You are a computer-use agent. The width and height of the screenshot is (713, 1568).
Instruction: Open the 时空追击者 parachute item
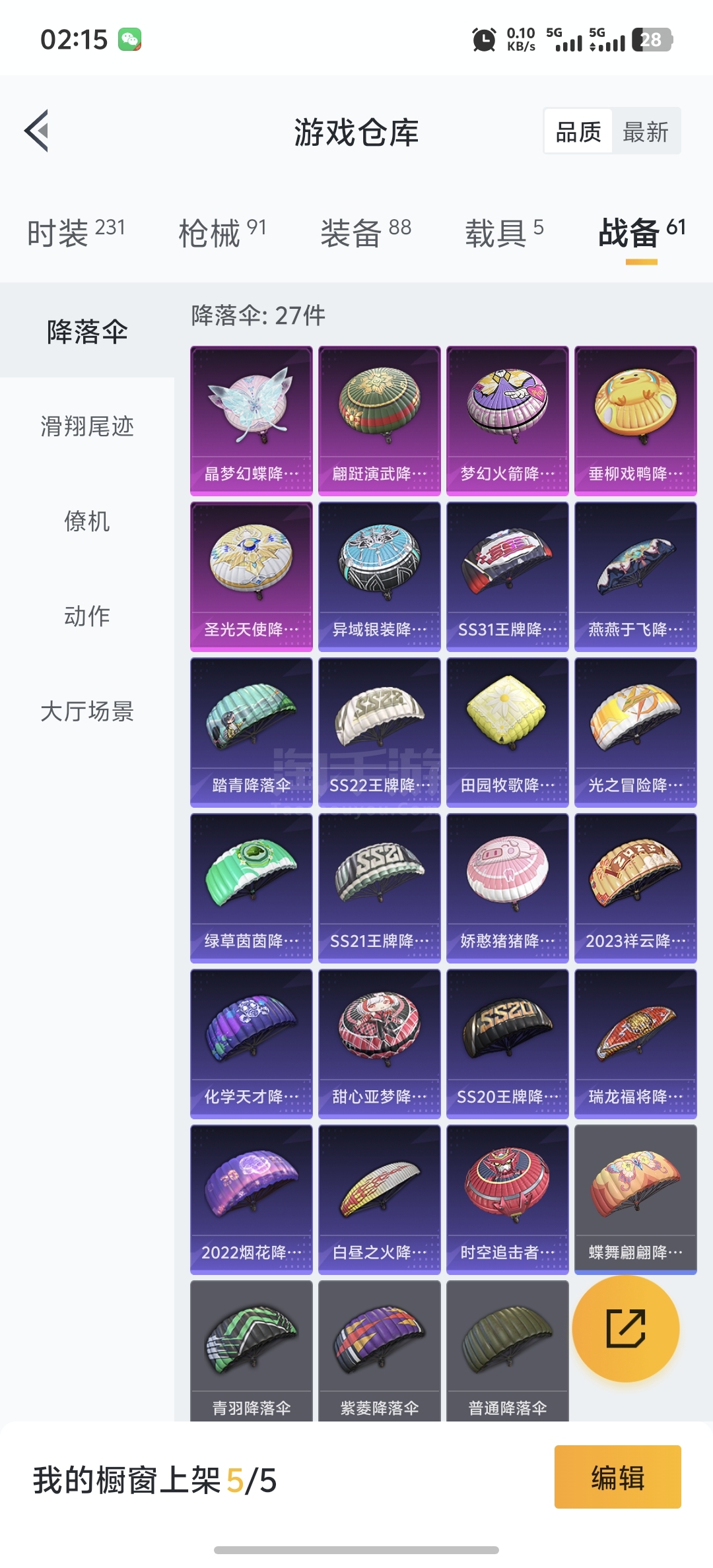click(x=508, y=1199)
